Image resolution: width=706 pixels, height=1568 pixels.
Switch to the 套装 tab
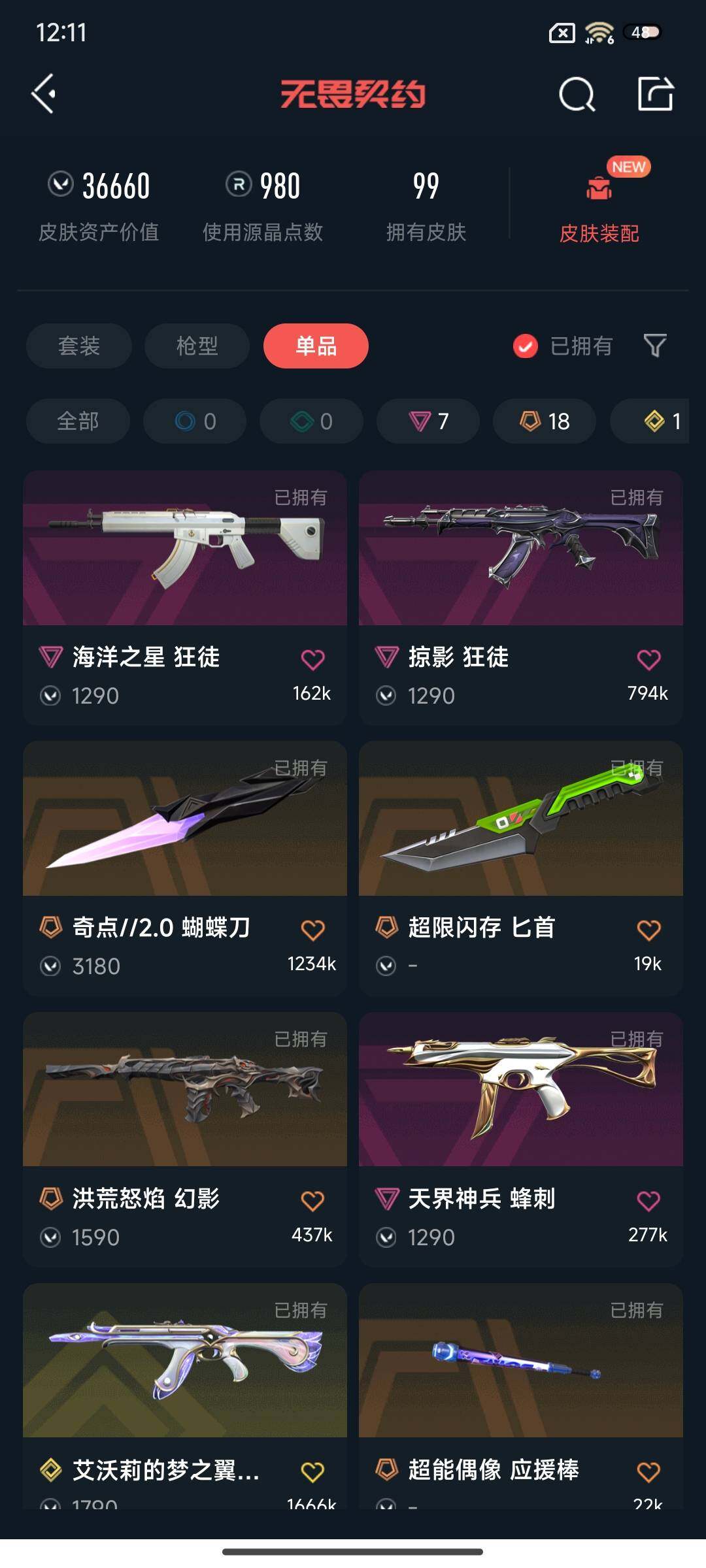tap(78, 346)
